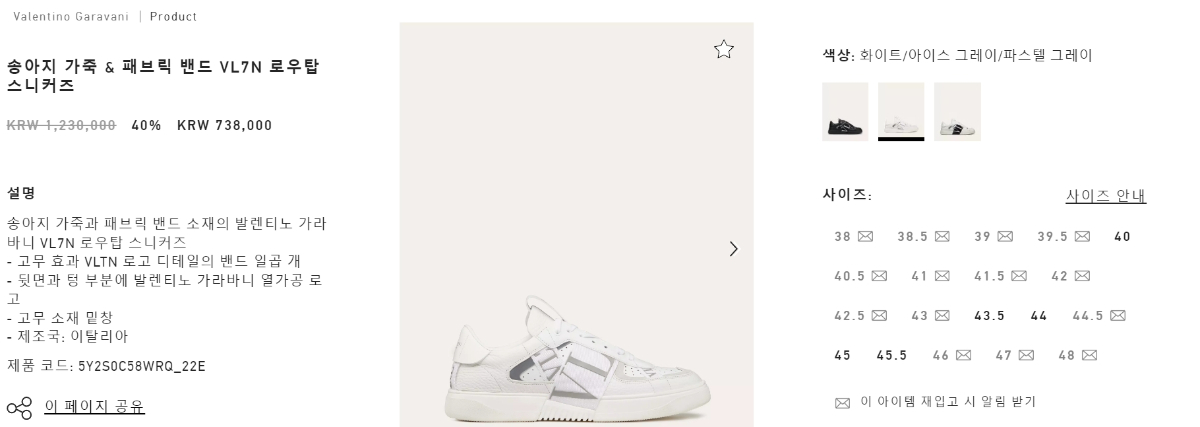
Task: Pick size 44
Action: click(x=1039, y=316)
